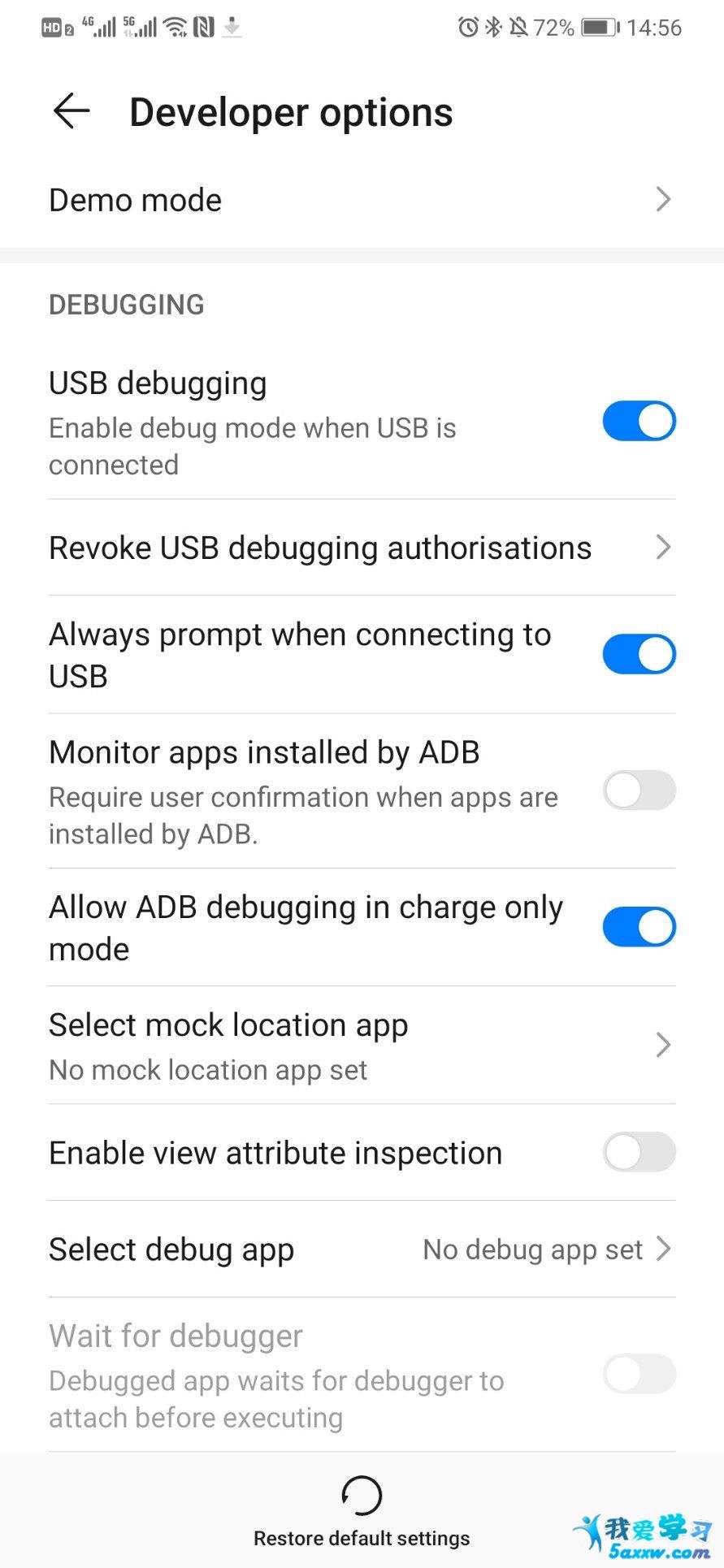
Task: Open Select debug app row
Action: [x=362, y=1250]
